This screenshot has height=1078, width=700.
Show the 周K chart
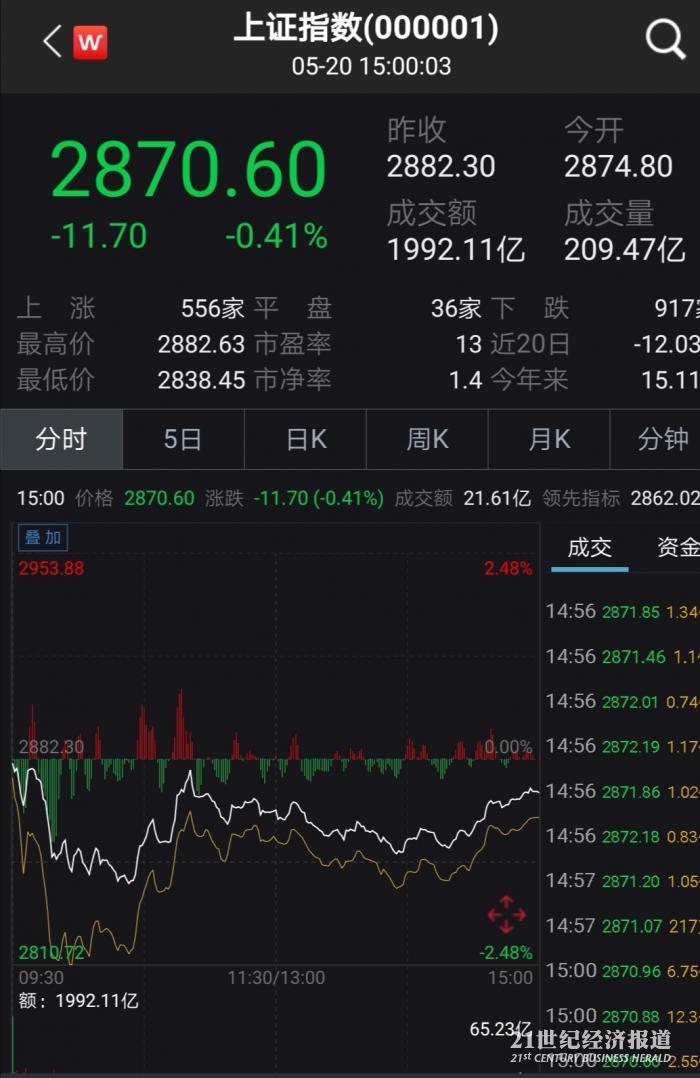point(427,439)
